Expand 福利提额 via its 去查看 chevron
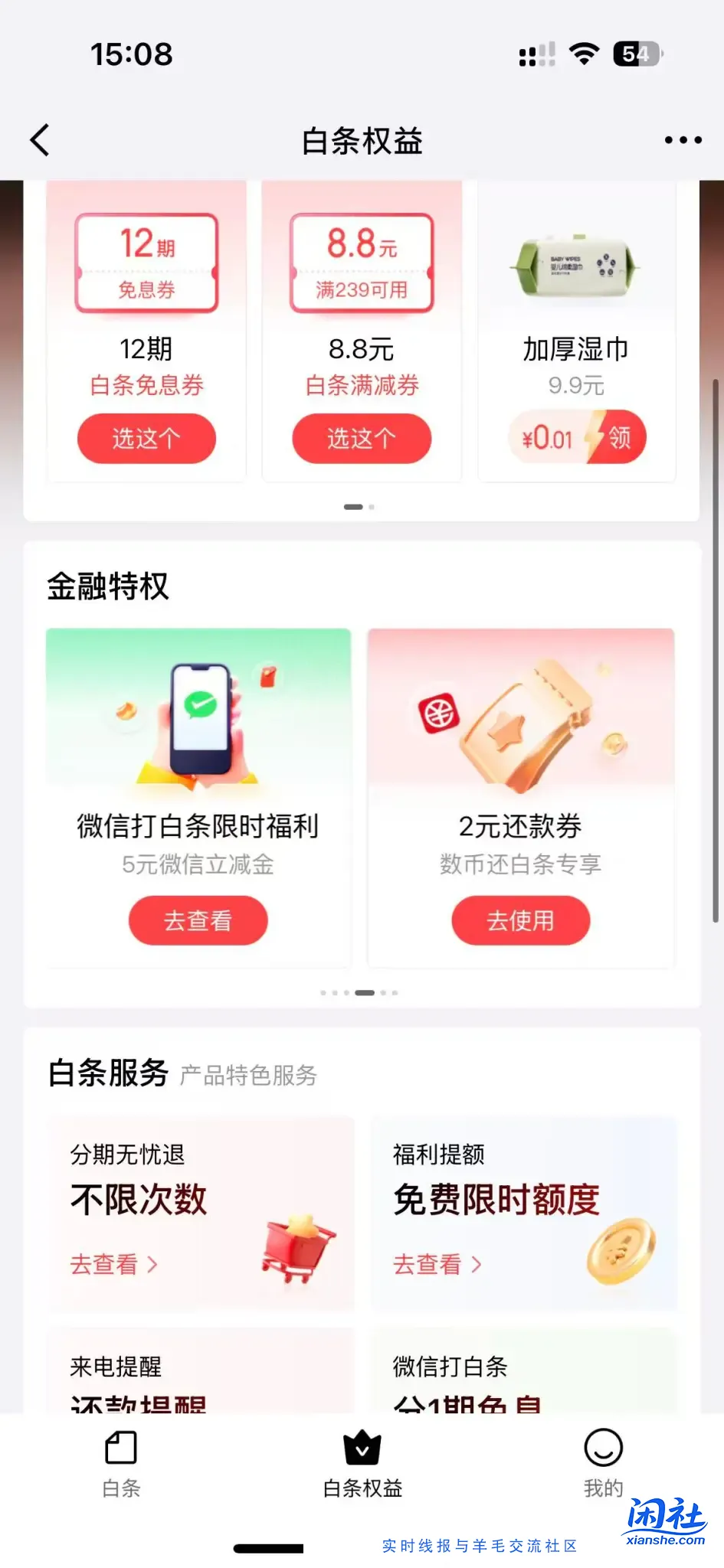The width and height of the screenshot is (724, 1568). point(437,1265)
